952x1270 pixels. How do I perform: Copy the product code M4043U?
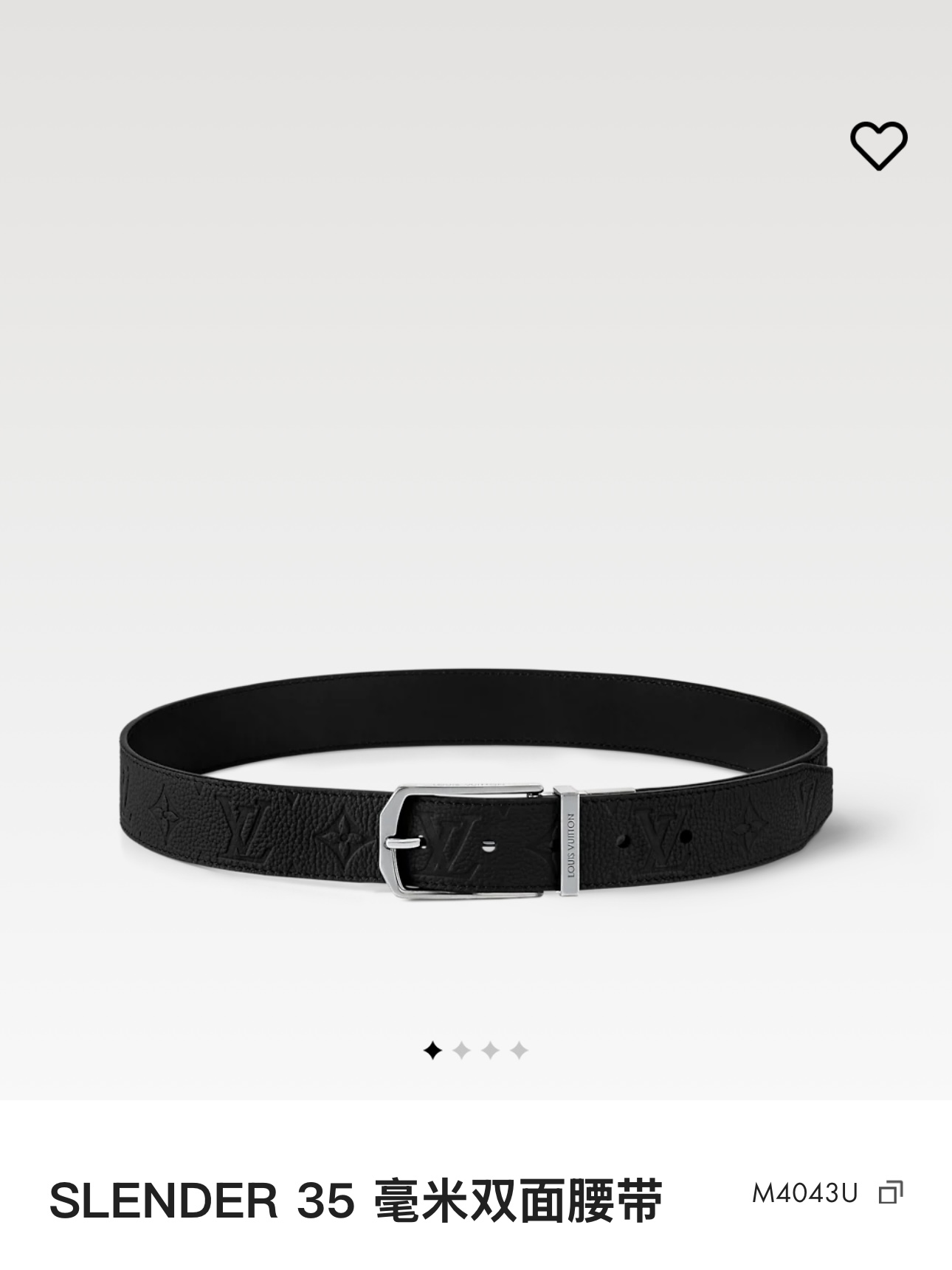[x=891, y=1192]
